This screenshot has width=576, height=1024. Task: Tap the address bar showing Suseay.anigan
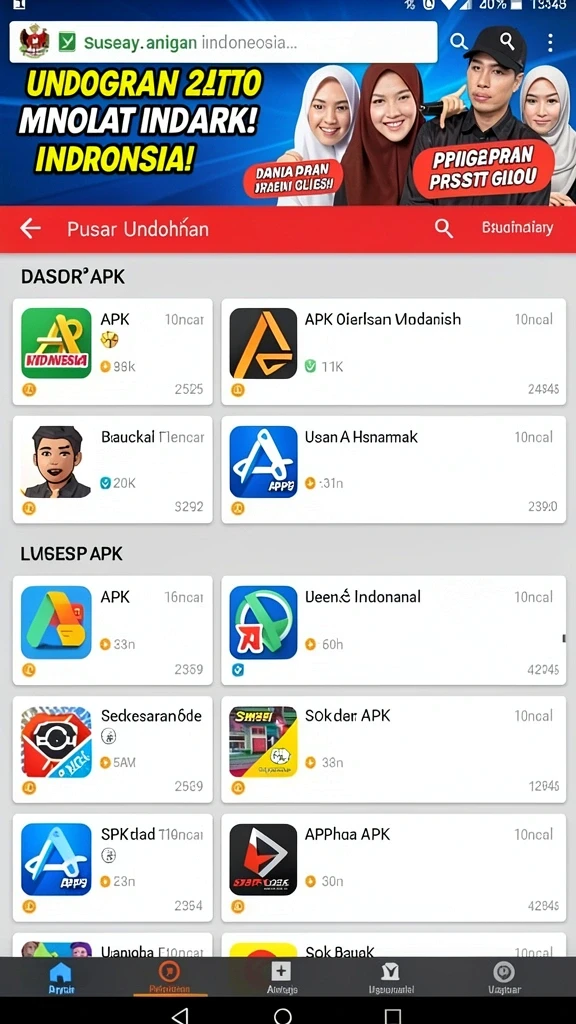click(x=223, y=42)
